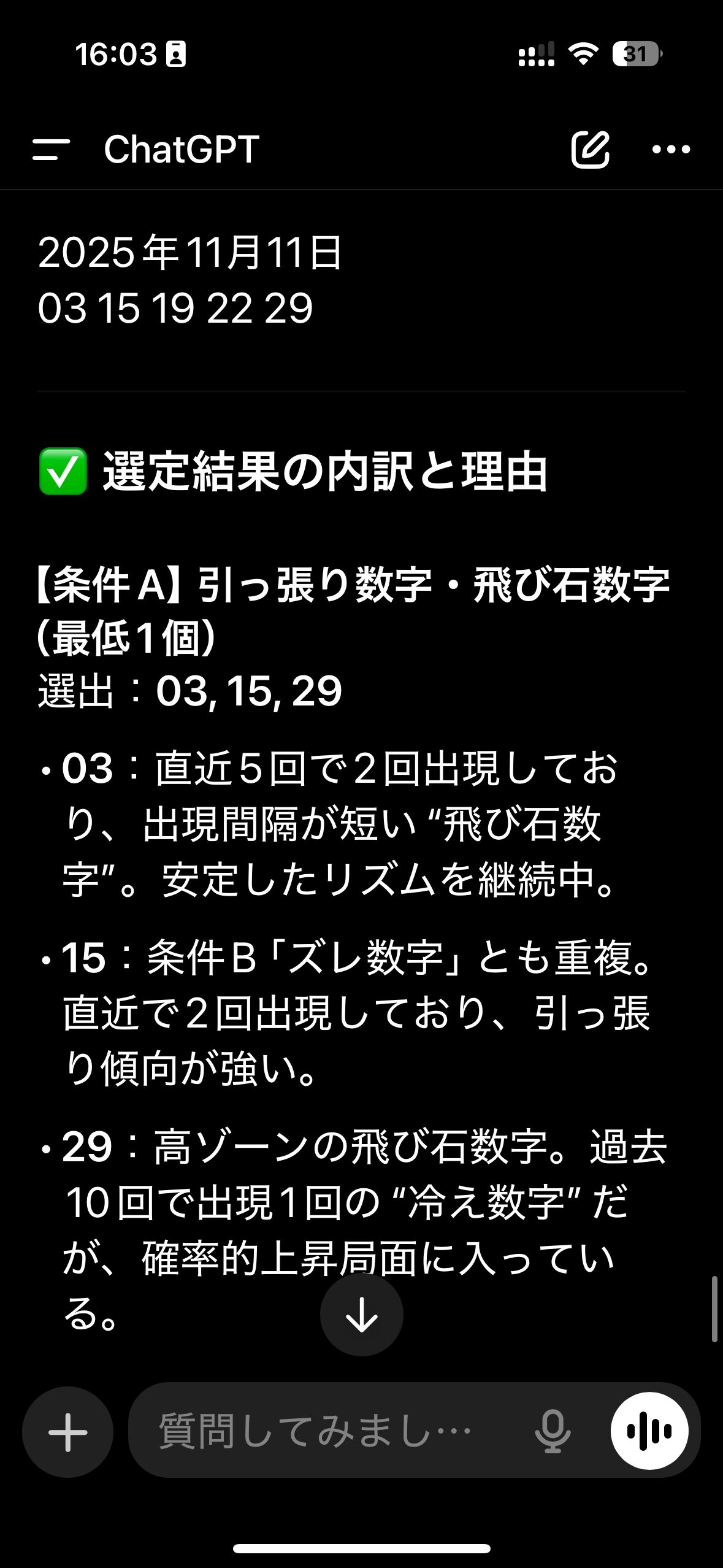
Task: Open the sidebar menu
Action: tap(51, 149)
